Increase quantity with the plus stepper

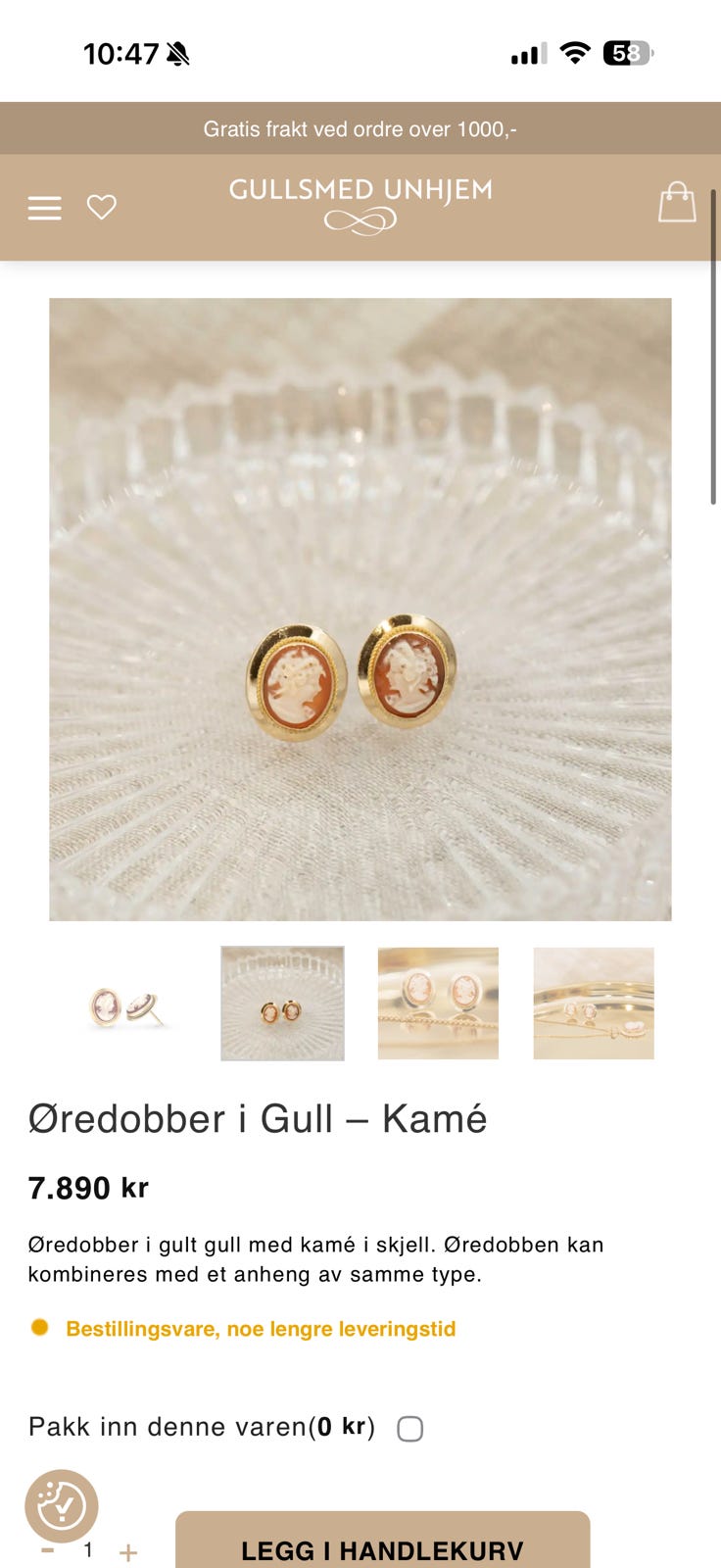point(127,1551)
